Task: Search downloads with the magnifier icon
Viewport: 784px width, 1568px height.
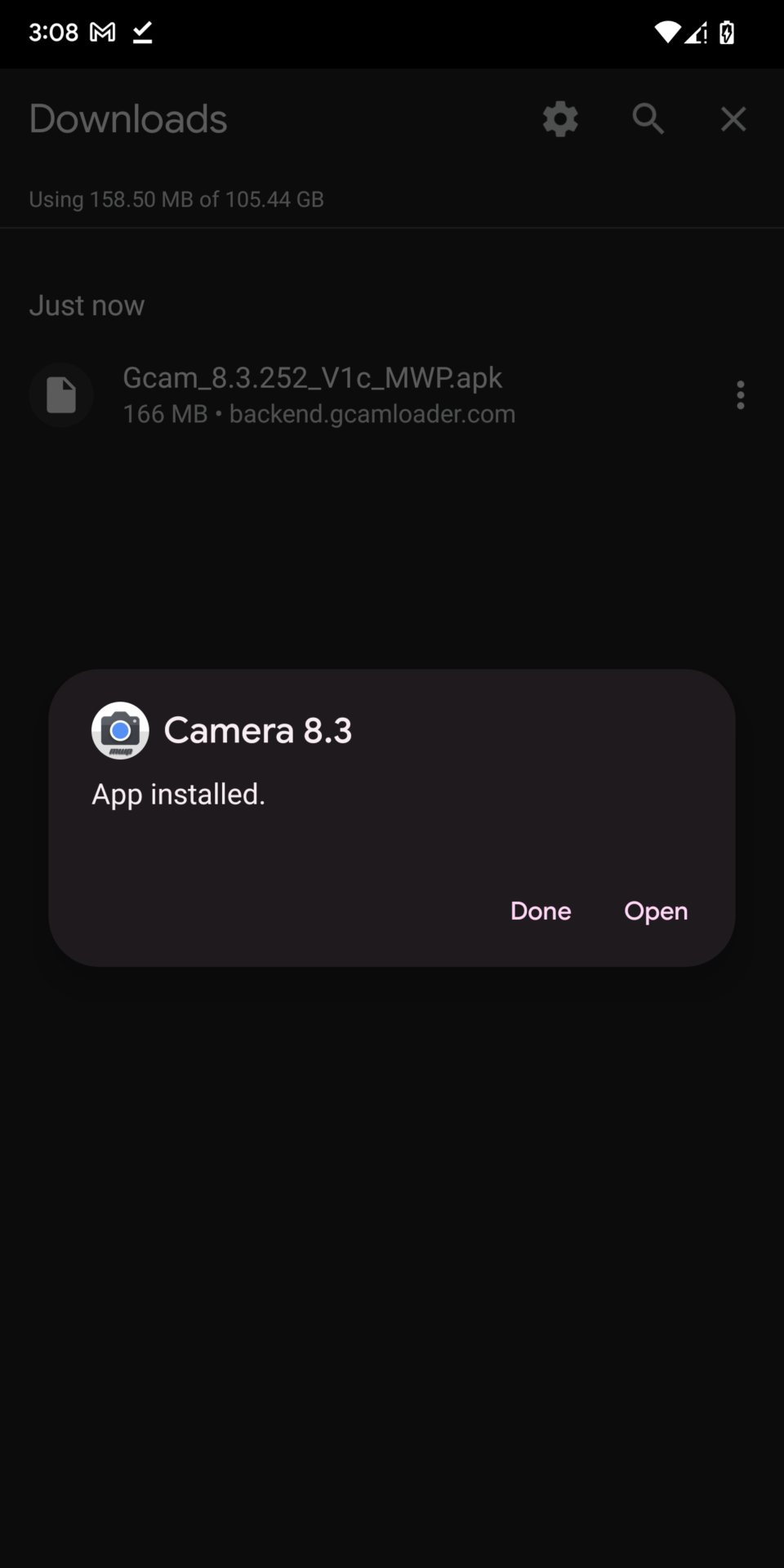Action: (648, 119)
